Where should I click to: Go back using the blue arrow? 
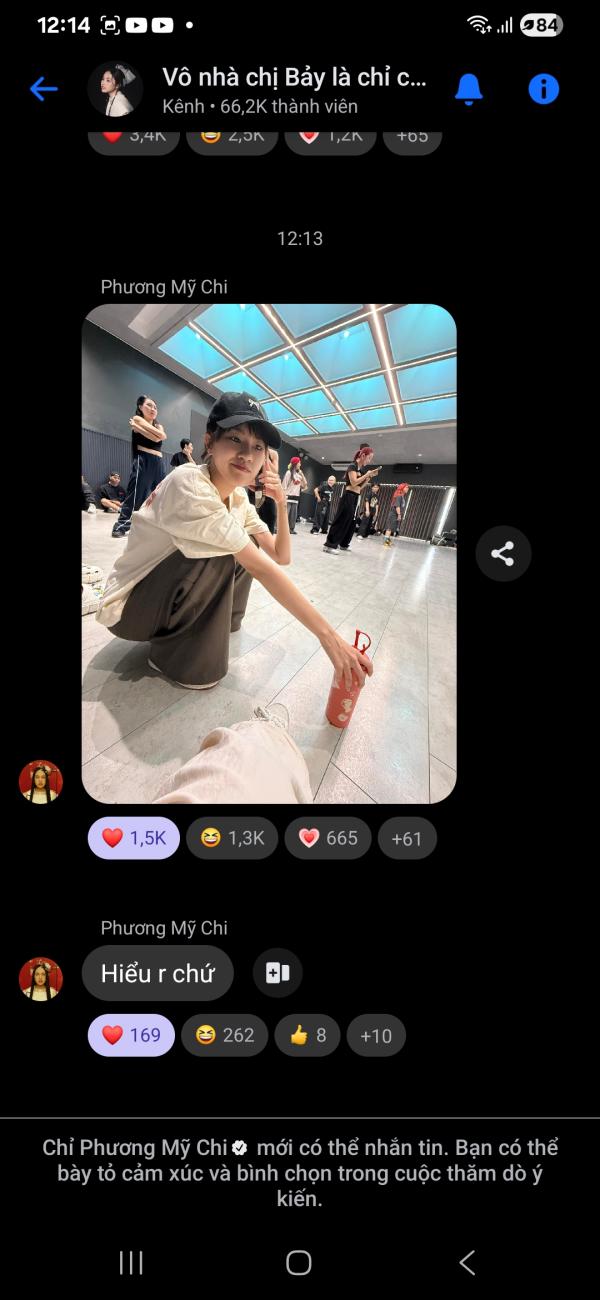(44, 89)
